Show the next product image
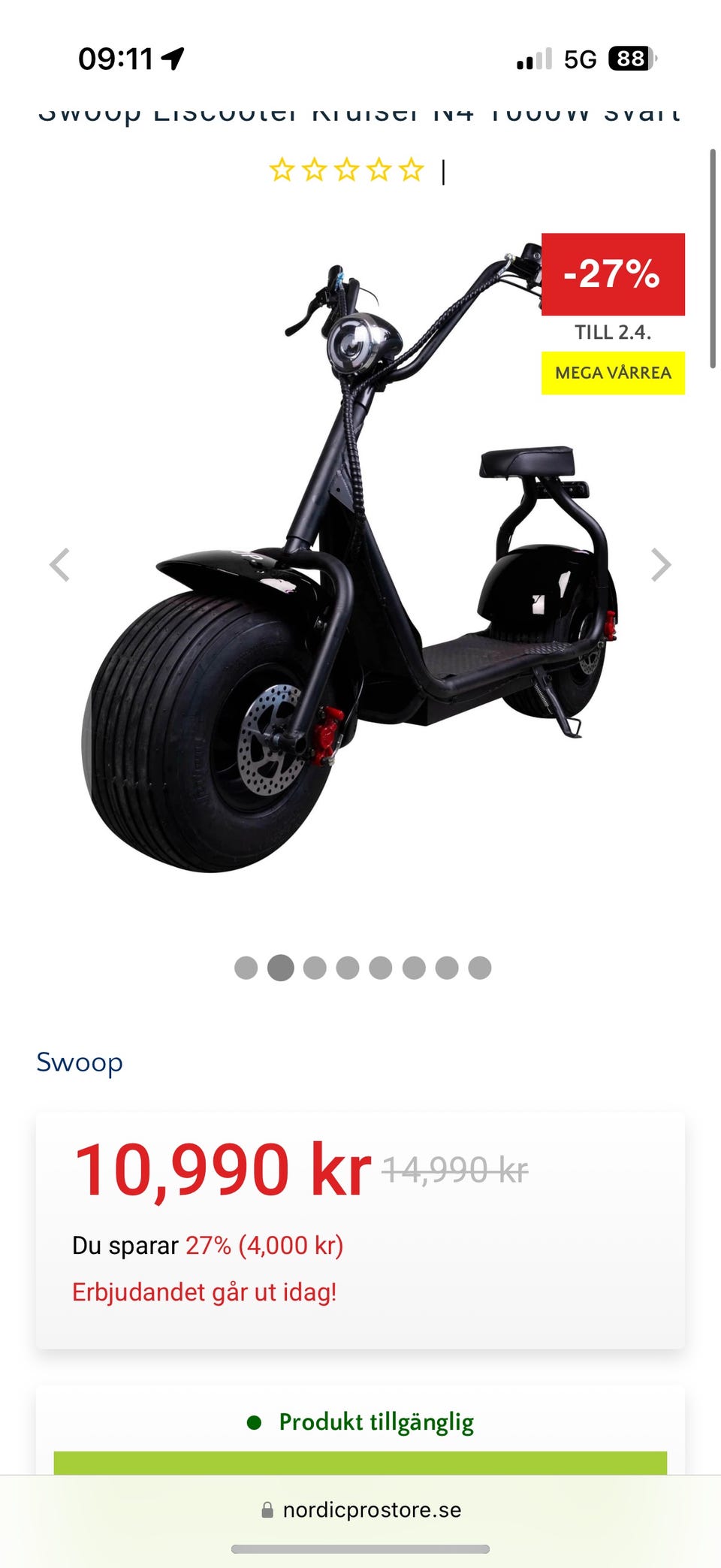Screen dimensions: 721x1568 click(660, 565)
